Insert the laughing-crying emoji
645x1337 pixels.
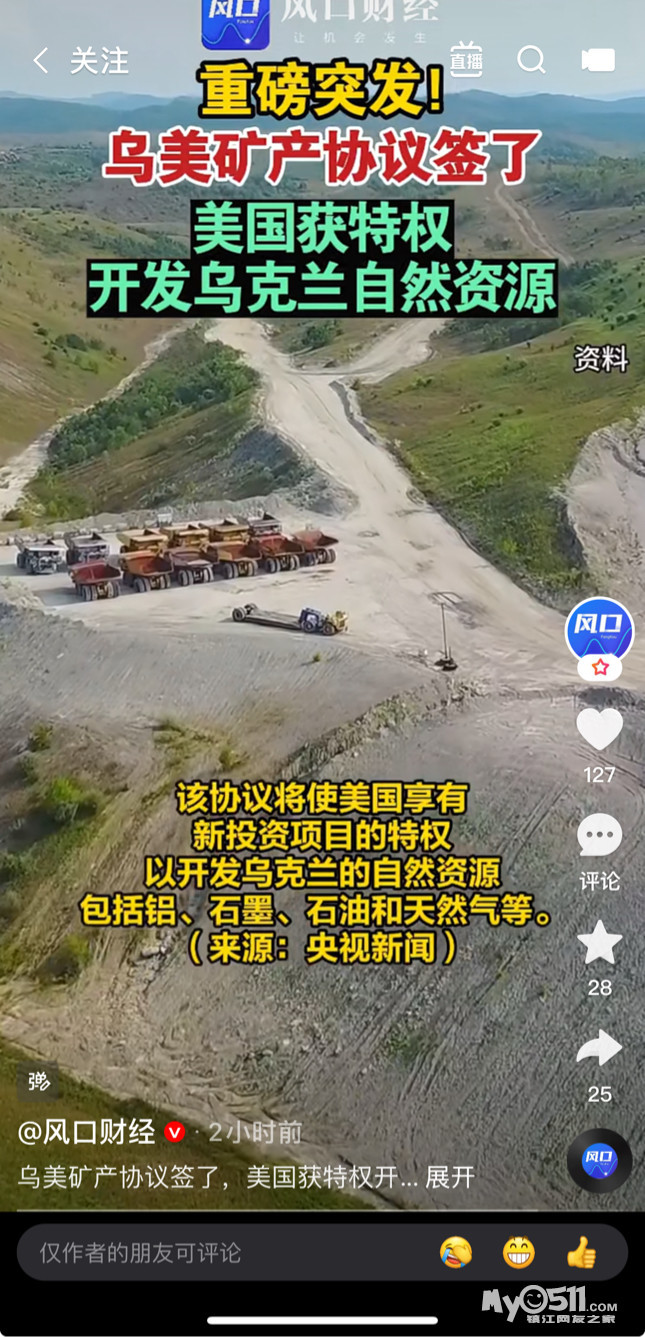coord(456,1252)
